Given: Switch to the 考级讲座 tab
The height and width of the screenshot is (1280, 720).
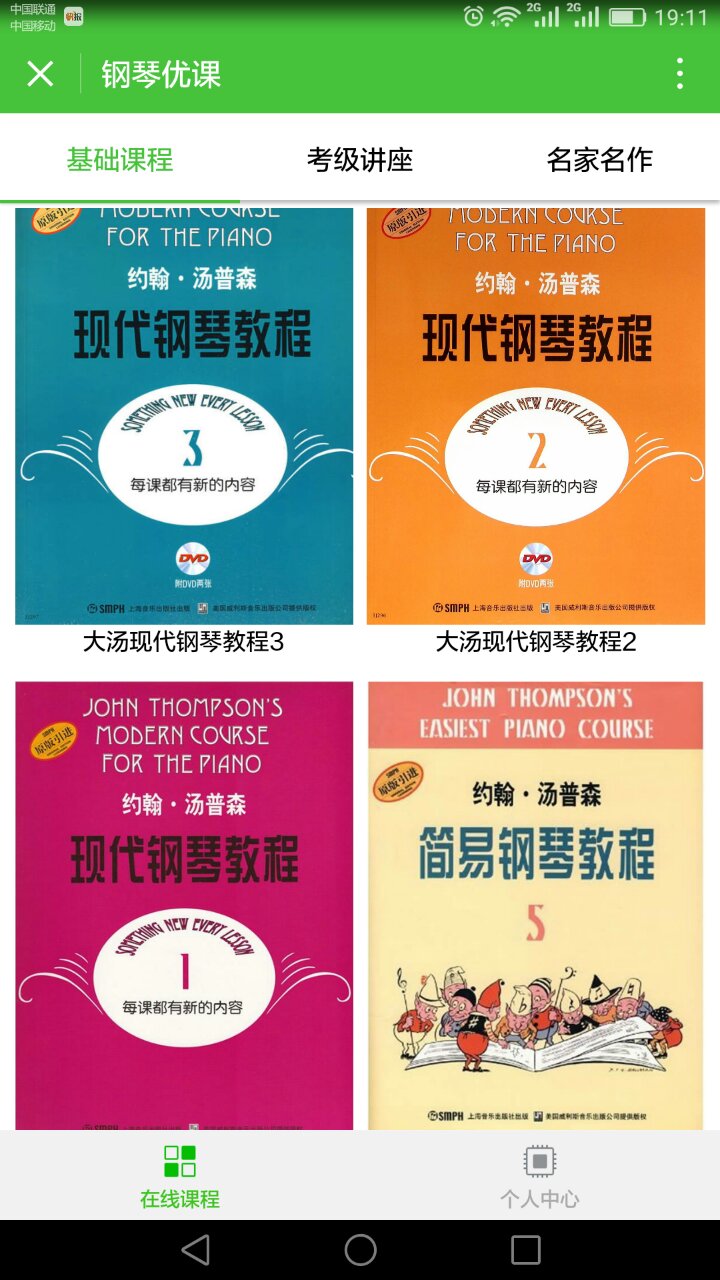Looking at the screenshot, I should (360, 159).
